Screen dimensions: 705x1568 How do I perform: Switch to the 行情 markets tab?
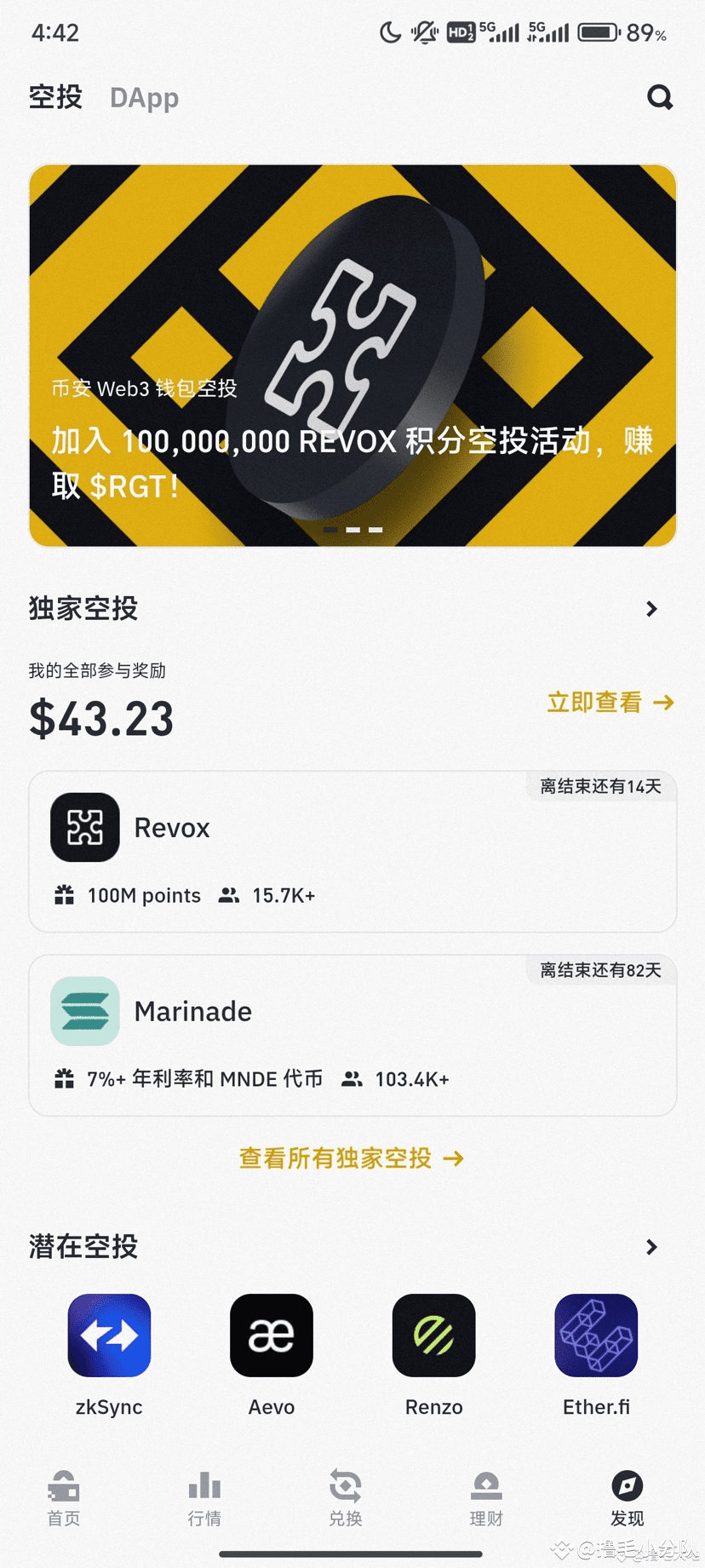(204, 1499)
